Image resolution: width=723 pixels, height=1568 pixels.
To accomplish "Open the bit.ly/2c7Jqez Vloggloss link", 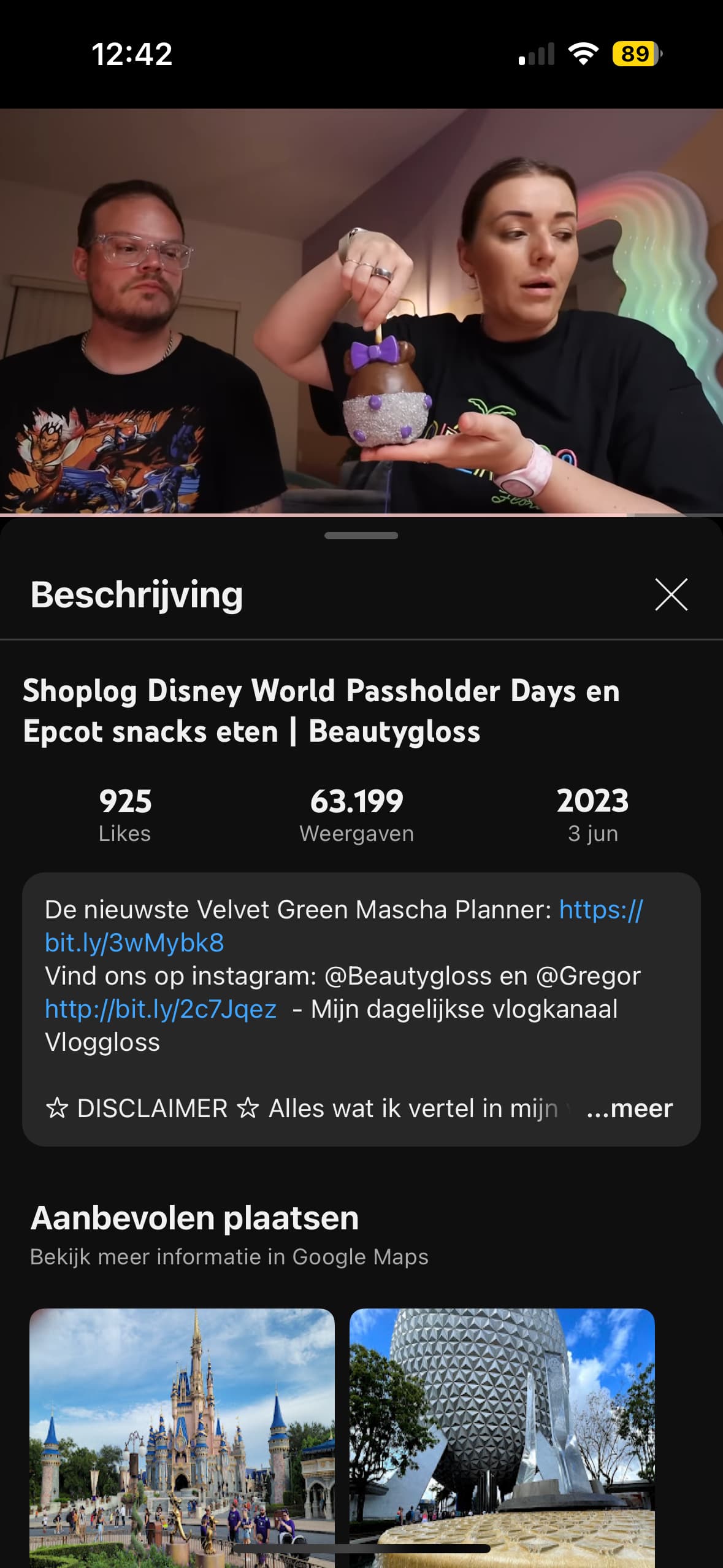I will click(161, 1009).
